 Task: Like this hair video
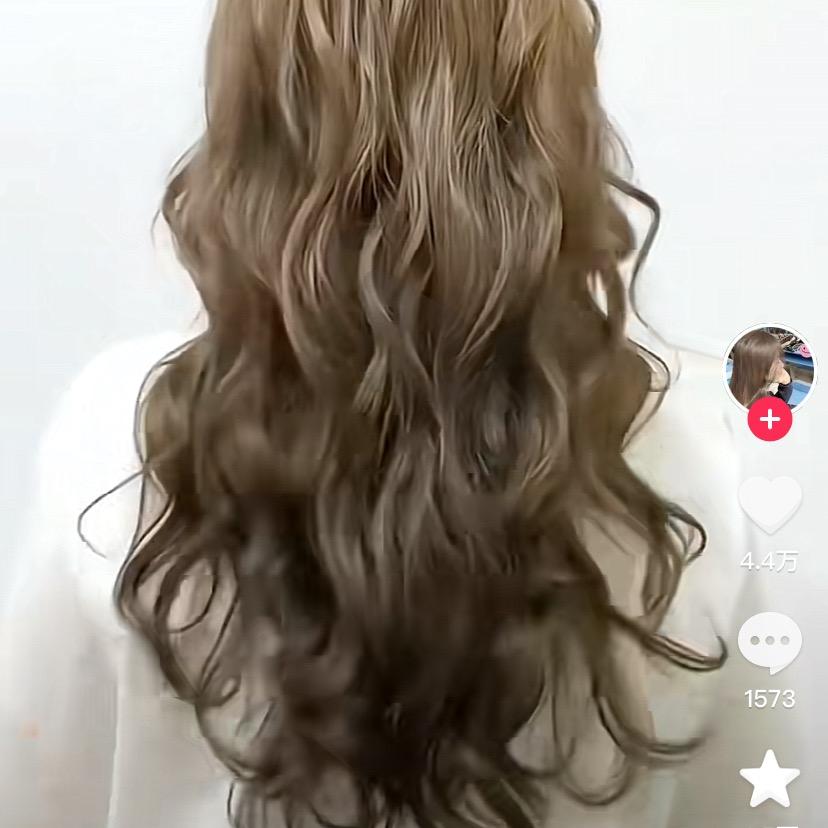769,504
